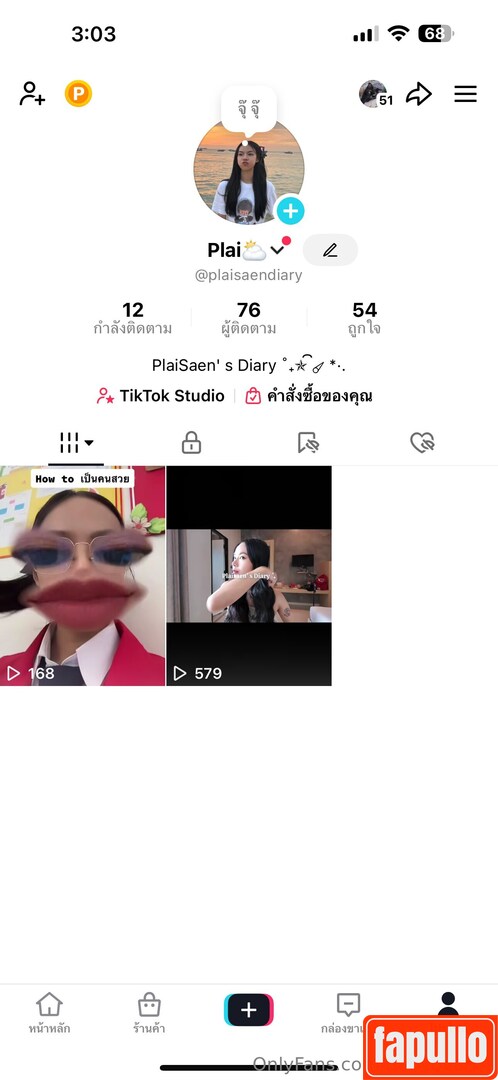Select the posted videos grid tab
The image size is (498, 1080).
tap(76, 443)
